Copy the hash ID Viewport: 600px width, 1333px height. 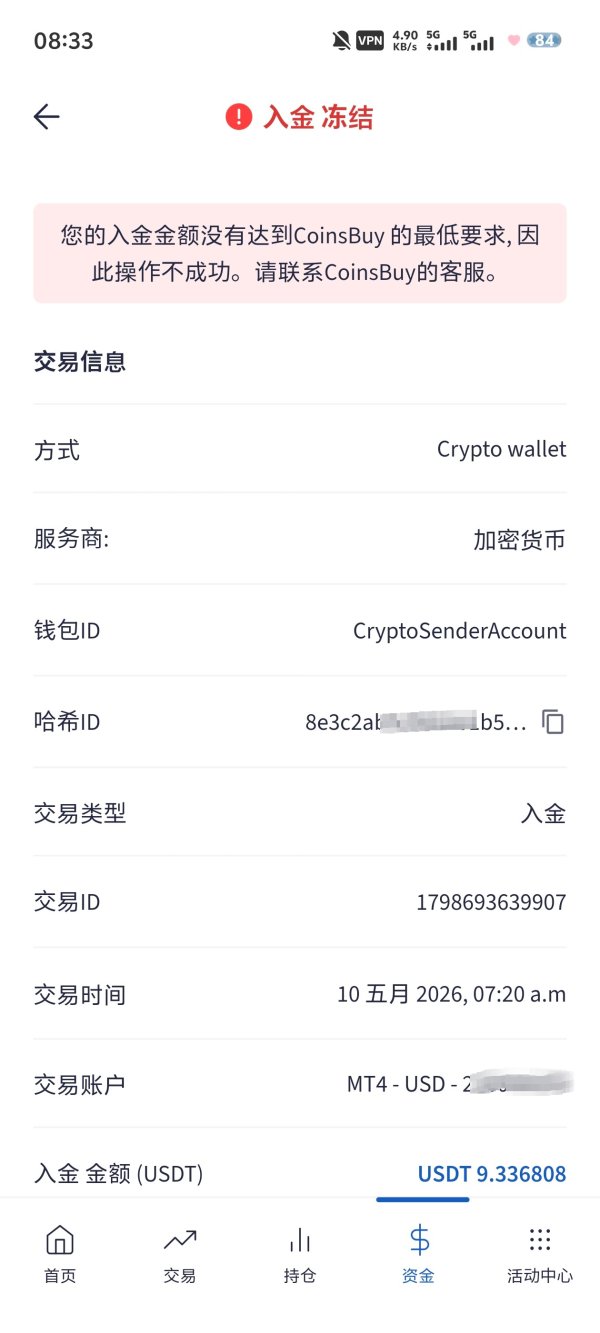click(x=553, y=721)
